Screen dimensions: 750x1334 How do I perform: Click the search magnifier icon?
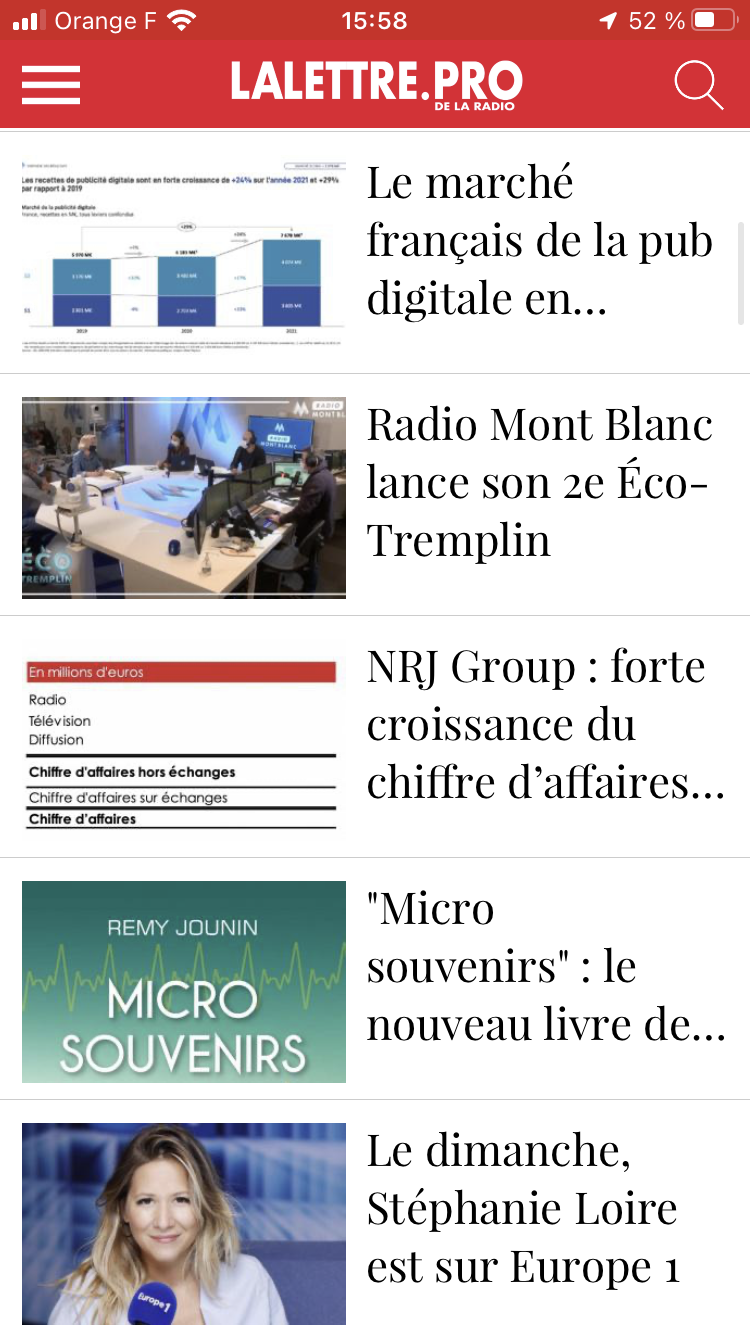point(699,86)
